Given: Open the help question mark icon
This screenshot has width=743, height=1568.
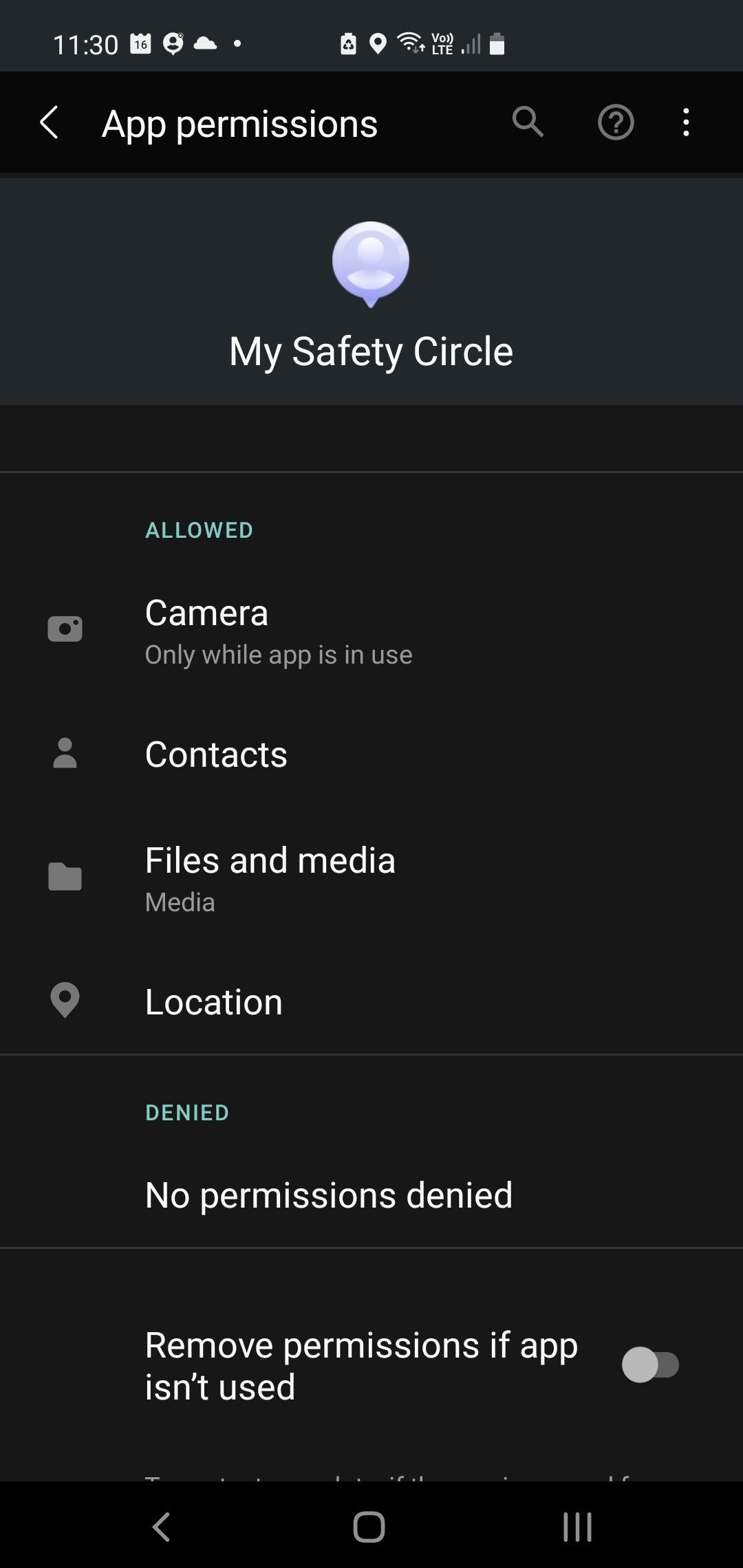Looking at the screenshot, I should coord(614,122).
